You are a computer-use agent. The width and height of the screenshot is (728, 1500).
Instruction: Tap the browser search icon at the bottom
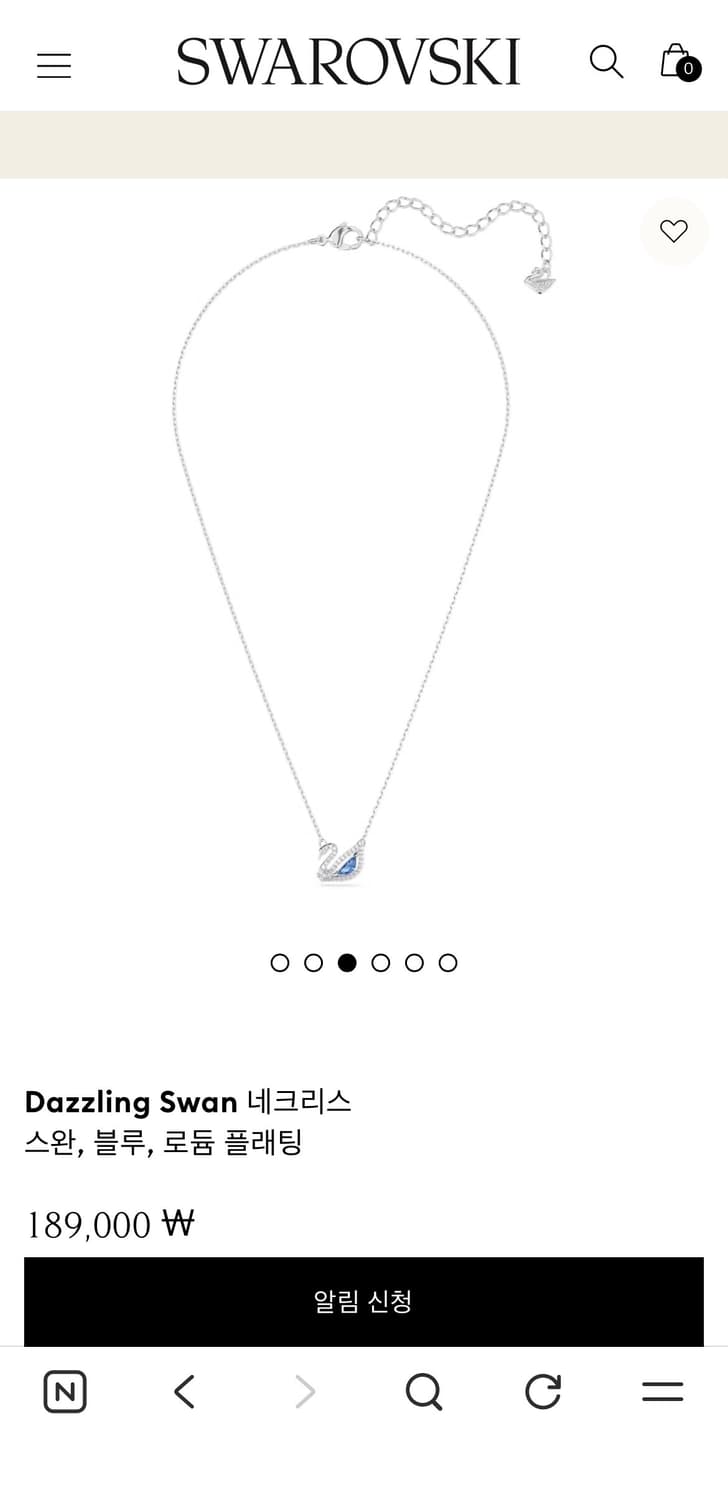423,1391
